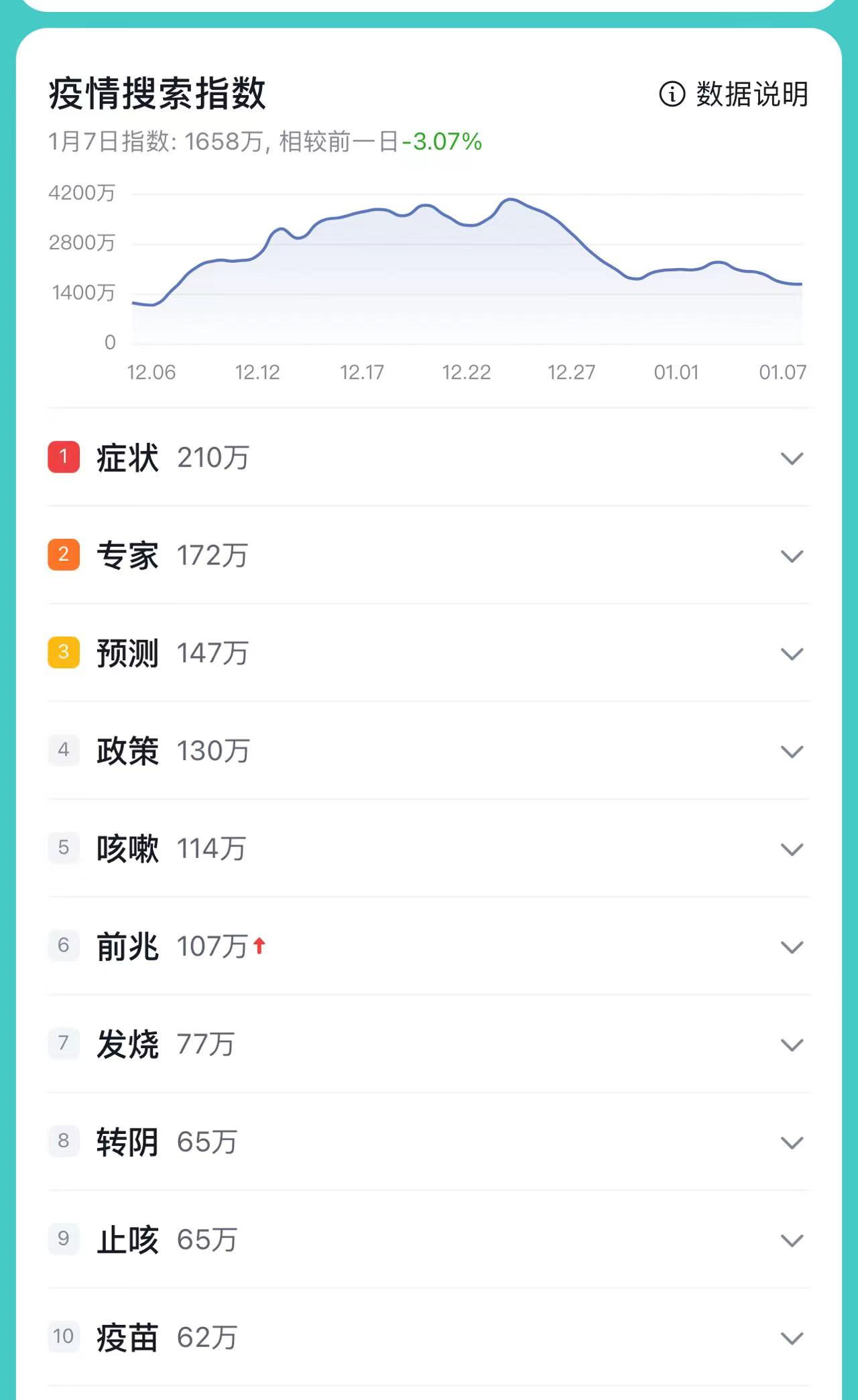Image resolution: width=858 pixels, height=1400 pixels.
Task: Expand the 预测 row chevron
Action: (x=792, y=653)
